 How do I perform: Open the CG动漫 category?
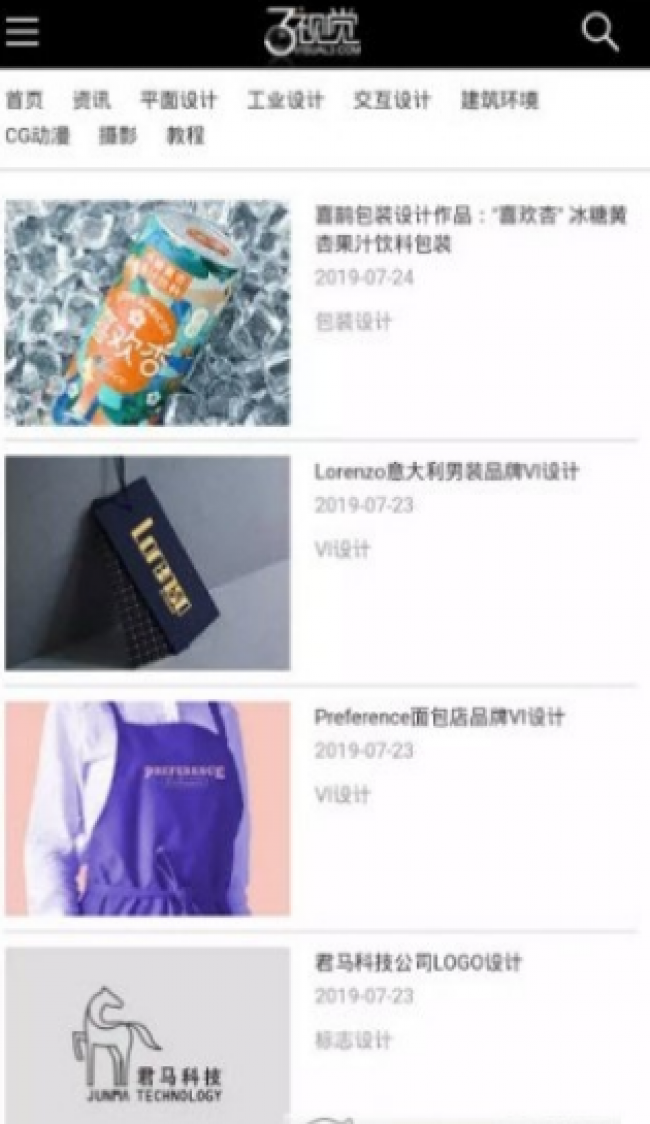point(38,136)
